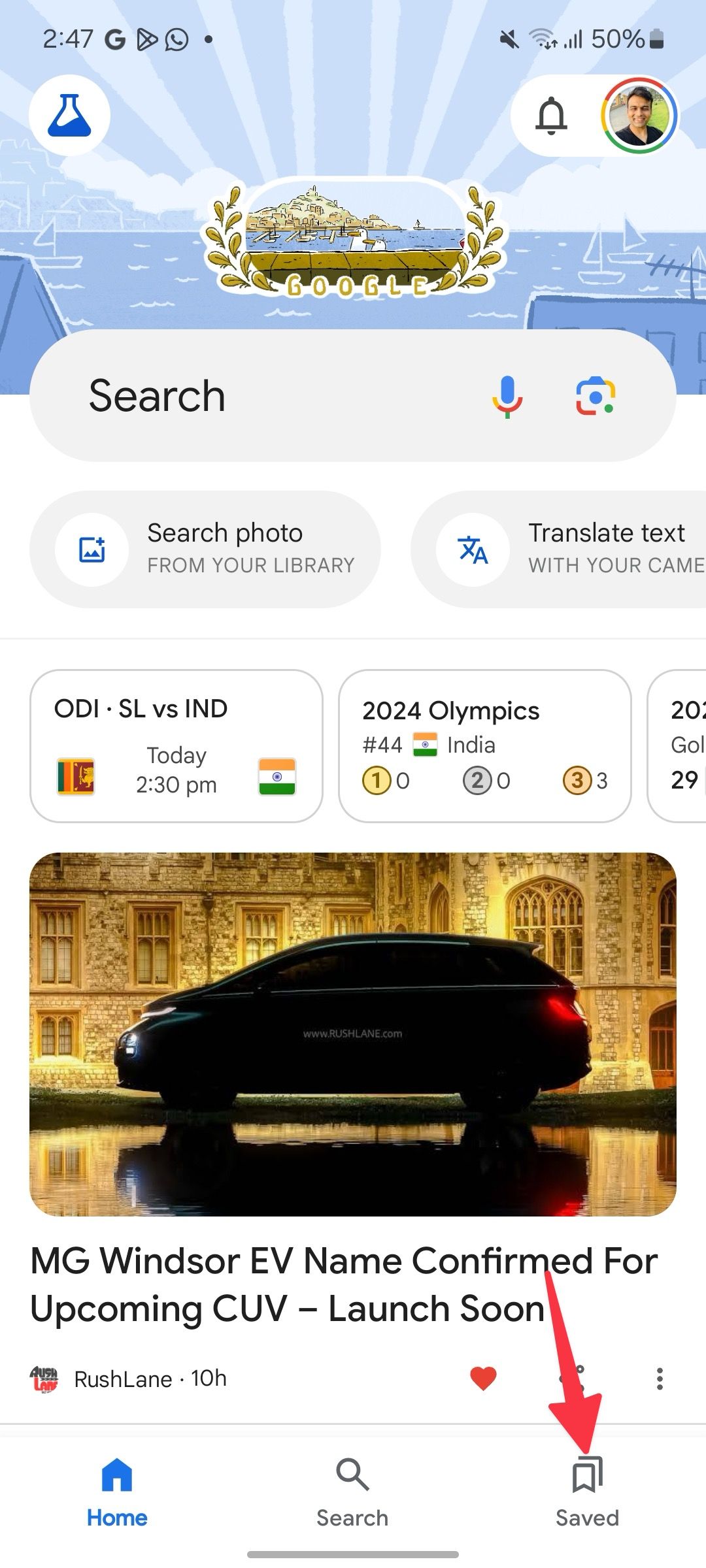The width and height of the screenshot is (706, 1568).
Task: Like the RushLane article with heart
Action: (x=484, y=1379)
